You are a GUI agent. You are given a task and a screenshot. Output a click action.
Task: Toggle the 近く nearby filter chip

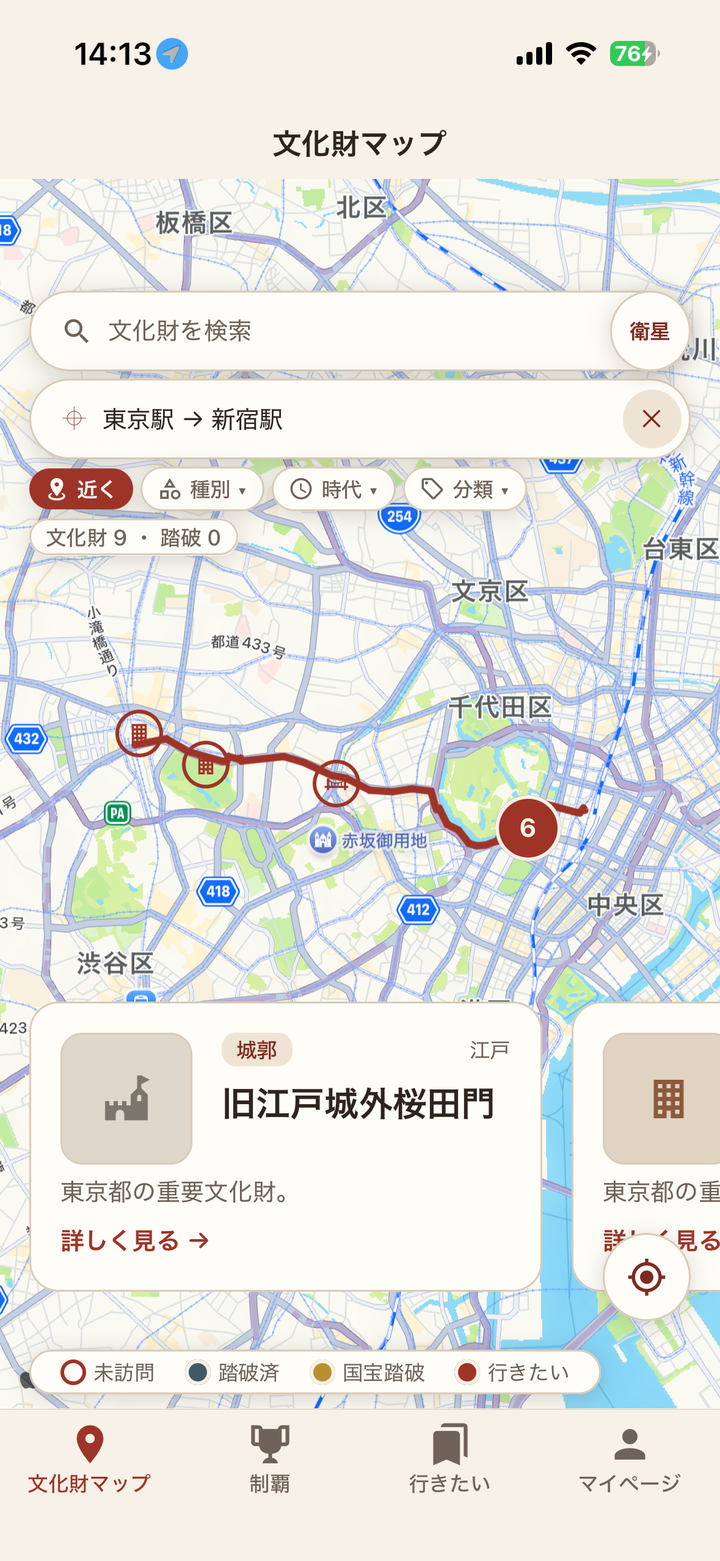(x=81, y=489)
